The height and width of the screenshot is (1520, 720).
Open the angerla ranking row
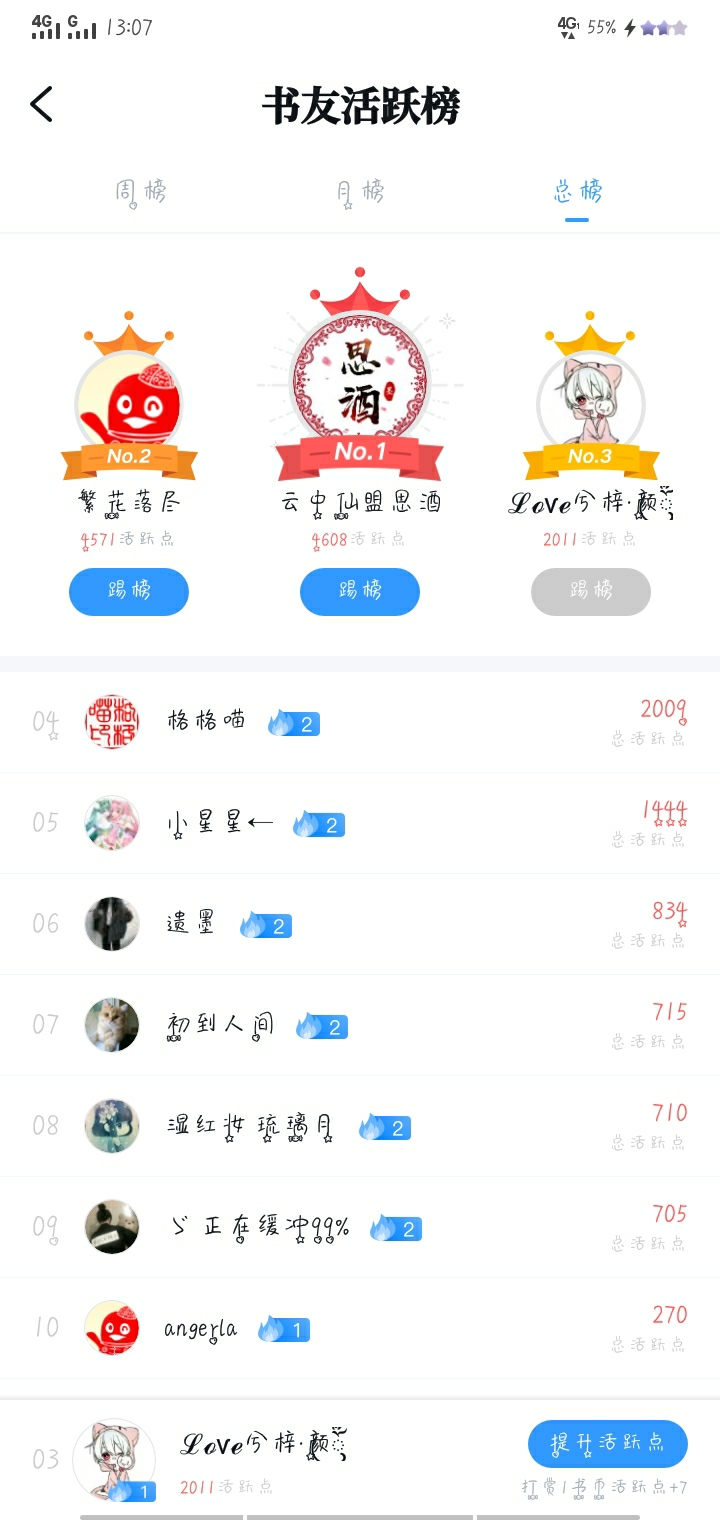pyautogui.click(x=360, y=1328)
